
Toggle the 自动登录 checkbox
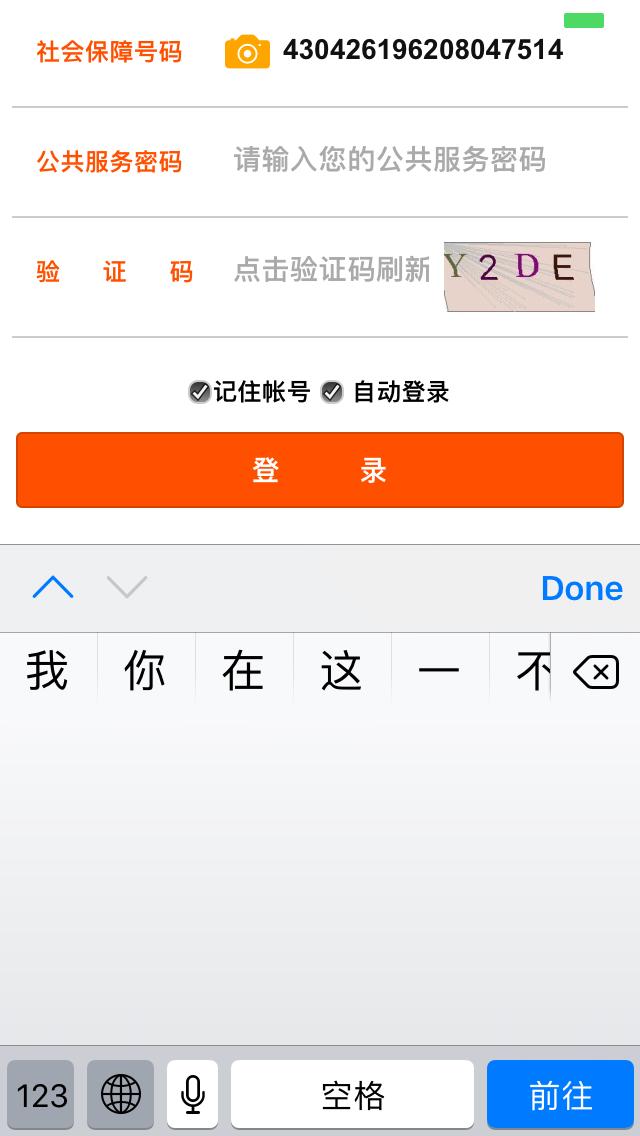pos(332,392)
